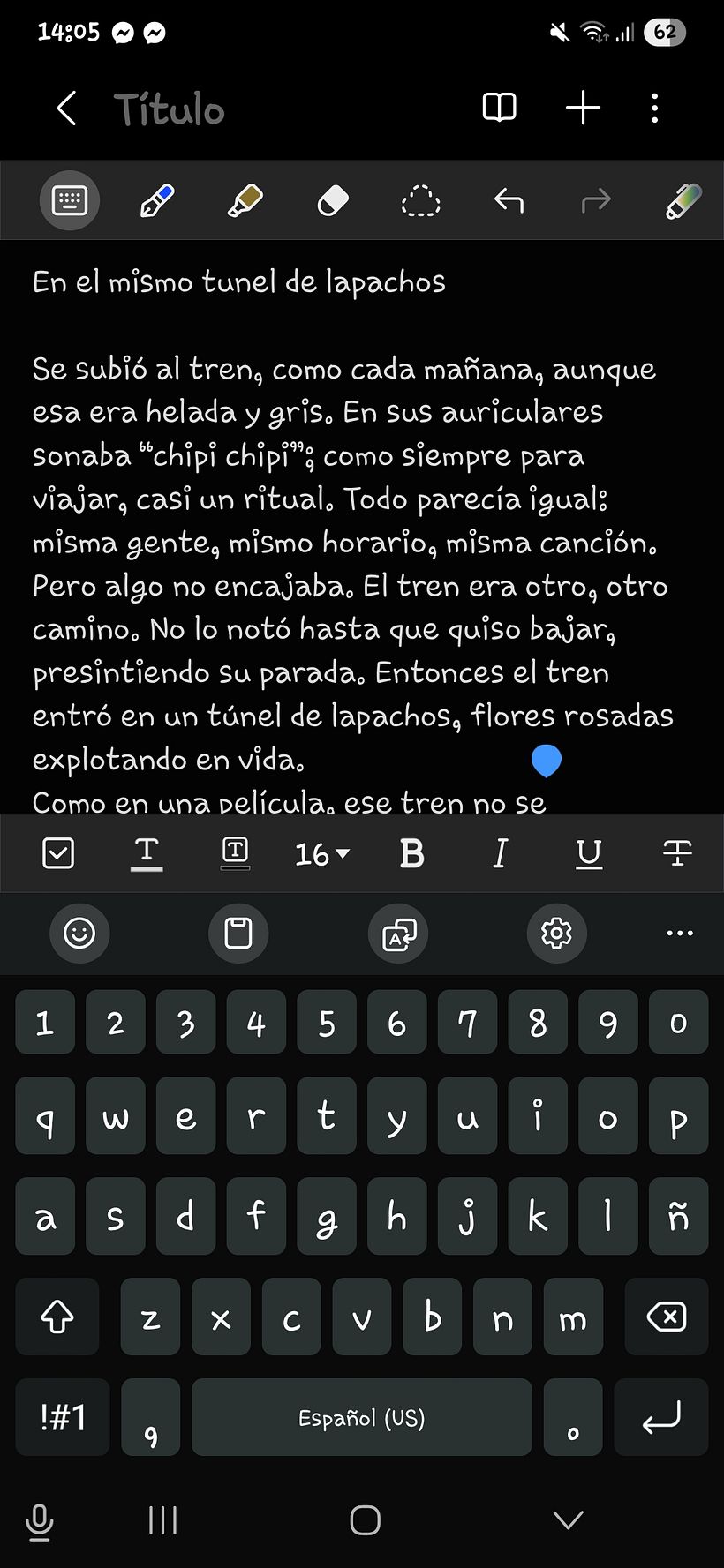The image size is (724, 1568).
Task: Apply strikethrough formatting
Action: click(677, 853)
